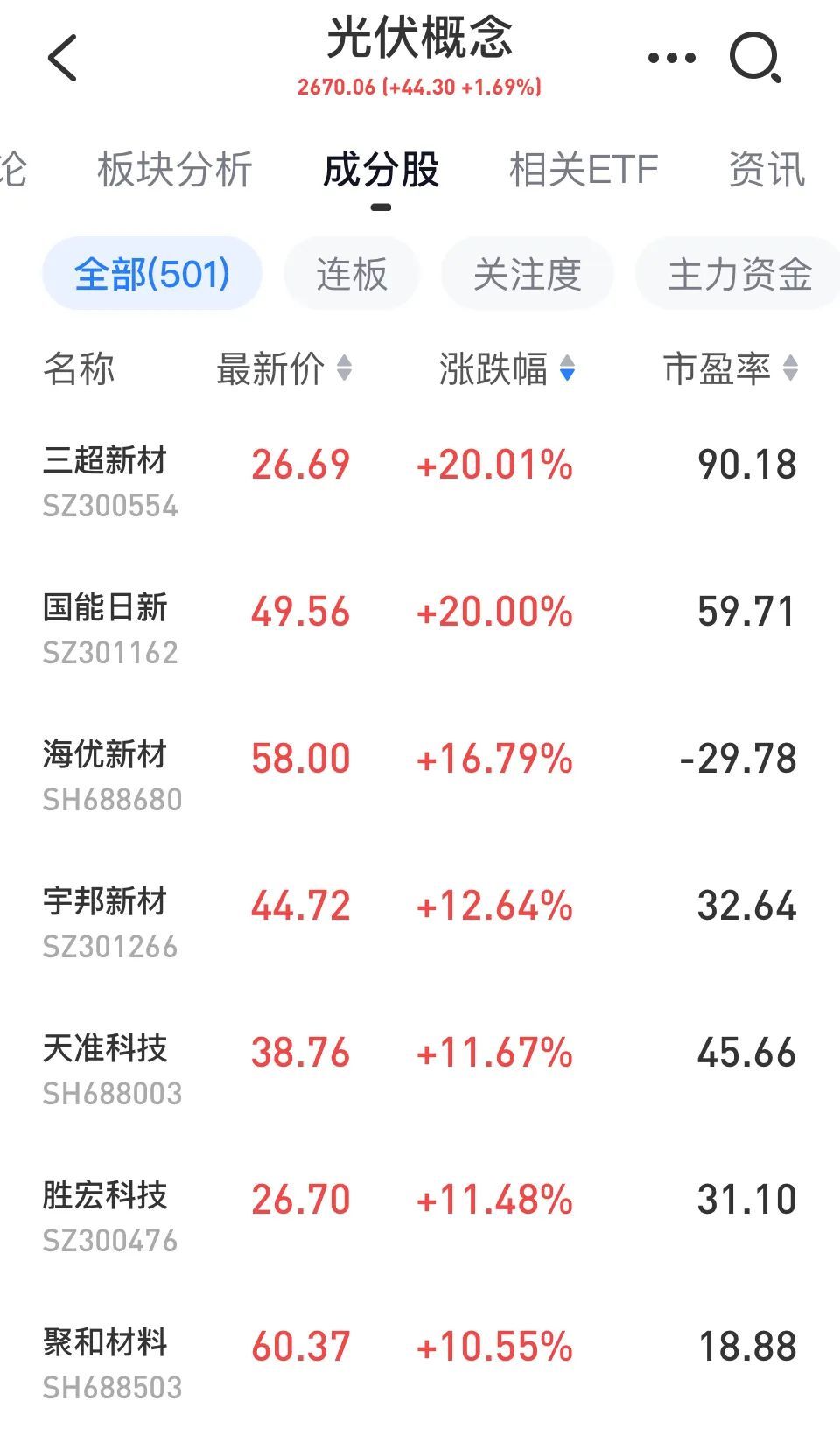Switch to the 板块分析 tab
Screen dimensions: 840x1436
[175, 169]
